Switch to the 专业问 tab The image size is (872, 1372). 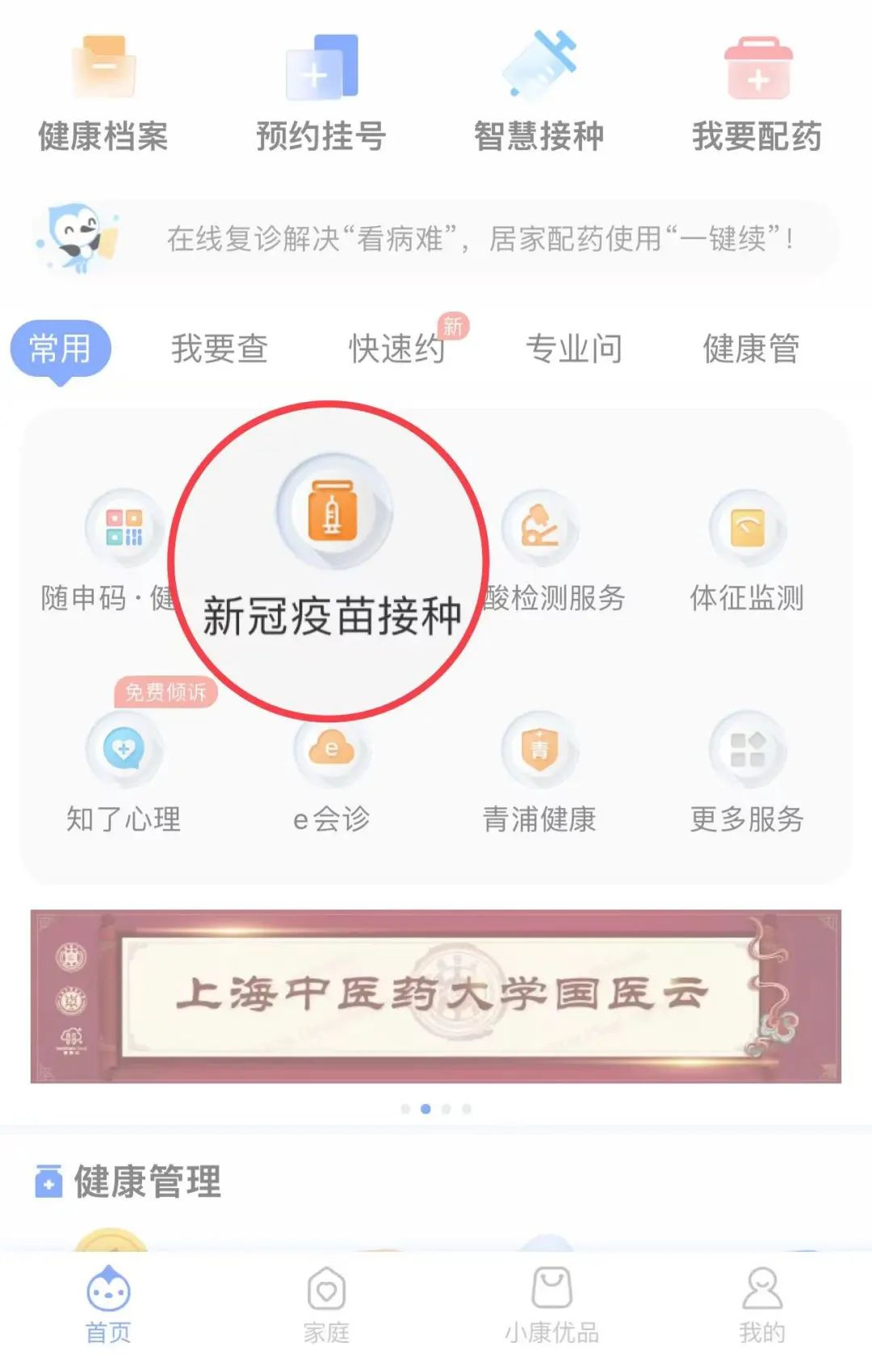pos(574,349)
